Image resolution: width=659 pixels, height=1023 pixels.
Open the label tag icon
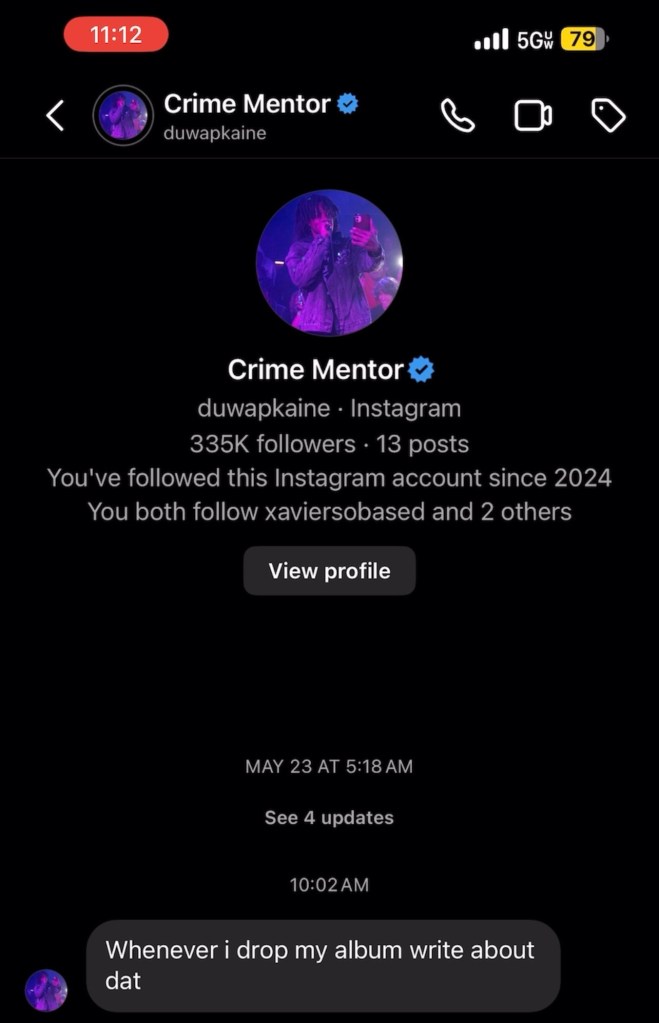608,117
